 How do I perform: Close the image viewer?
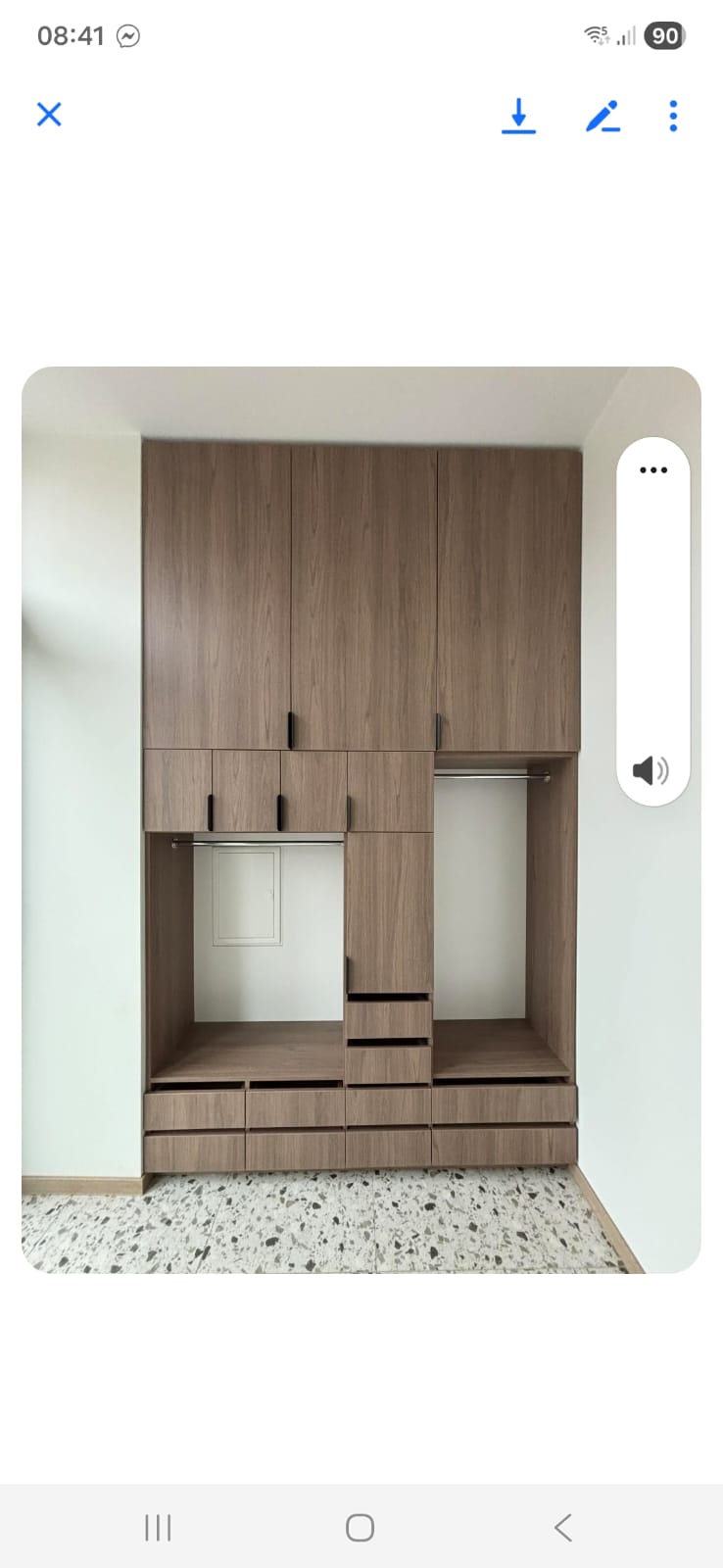click(49, 115)
